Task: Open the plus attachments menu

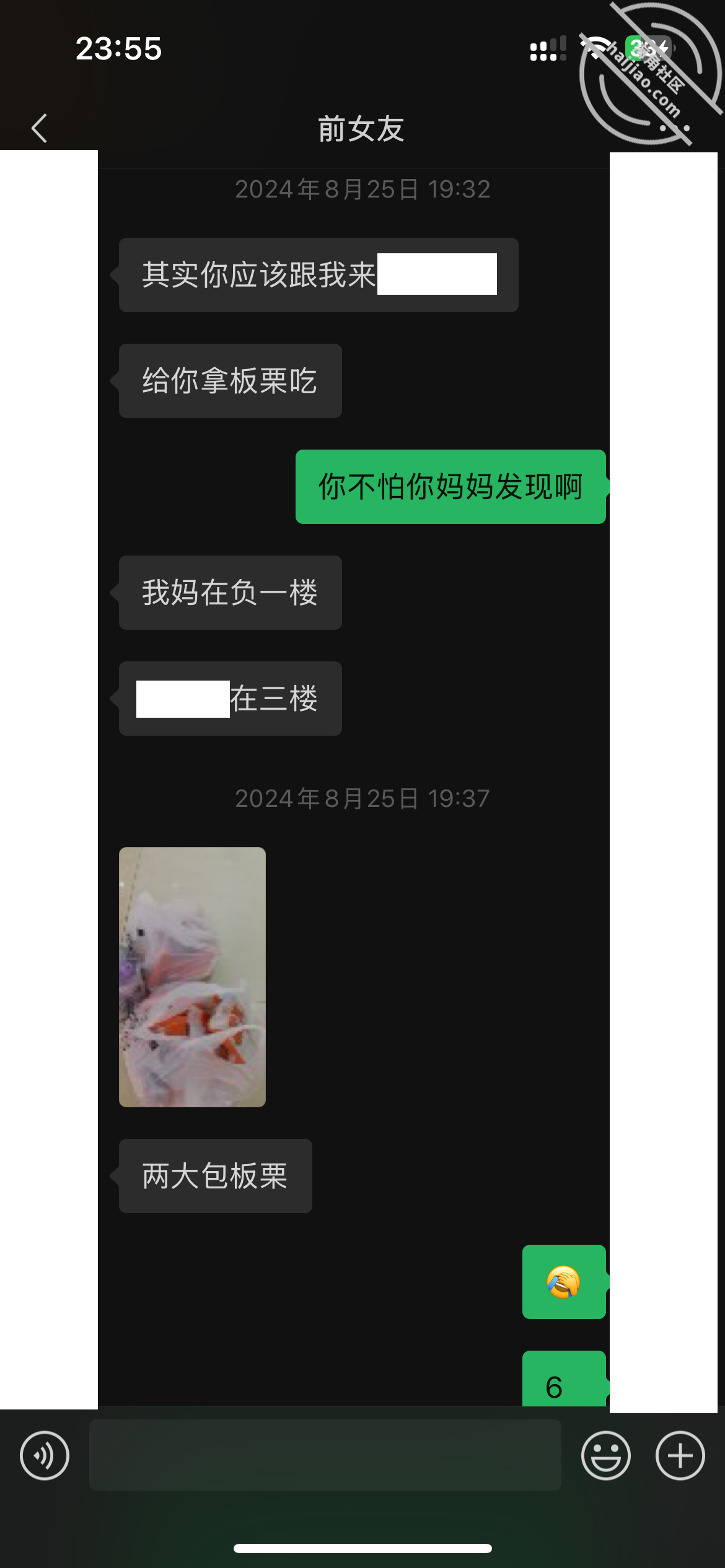Action: point(680,1455)
